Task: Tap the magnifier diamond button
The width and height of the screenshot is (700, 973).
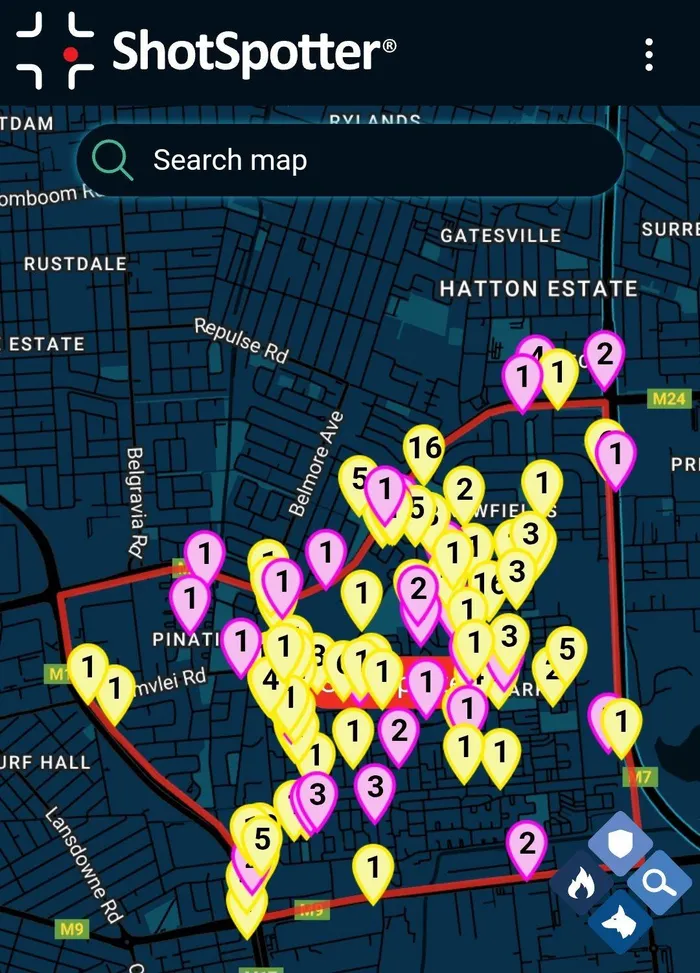Action: click(x=659, y=882)
